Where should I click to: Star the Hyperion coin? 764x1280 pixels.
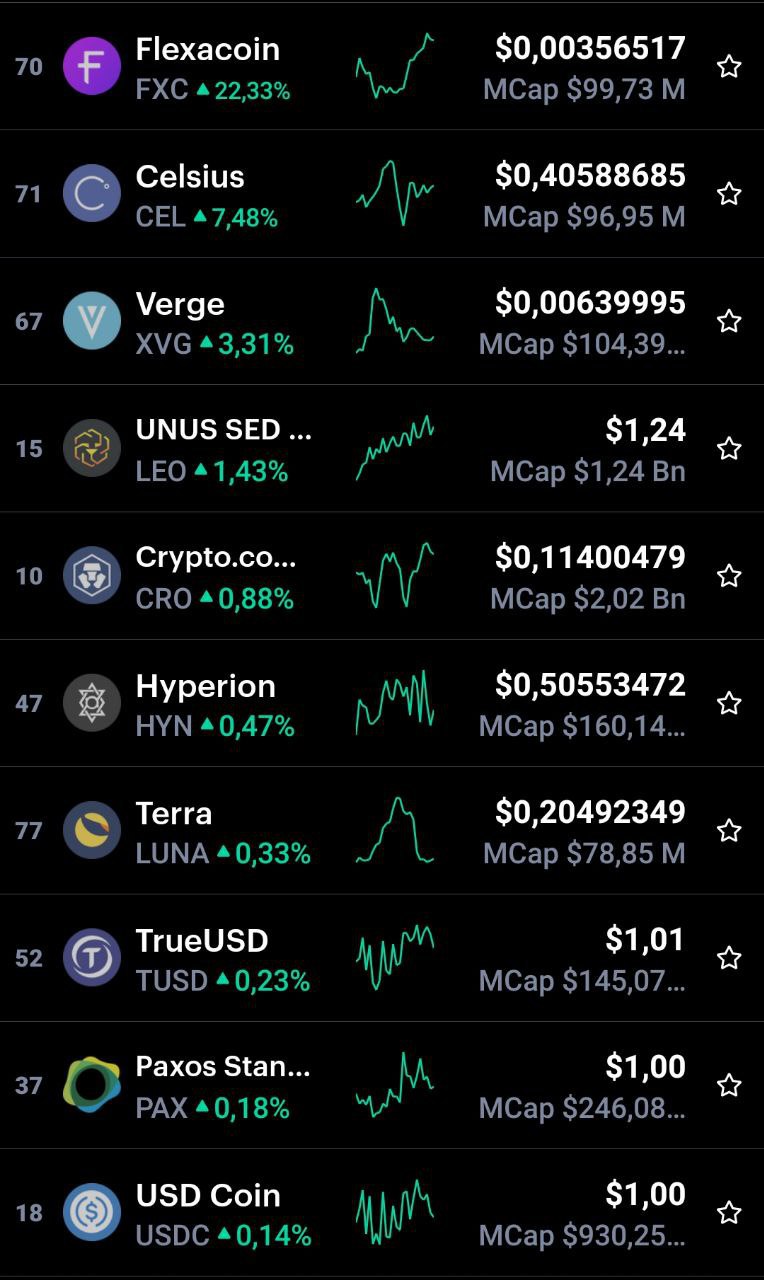point(729,703)
